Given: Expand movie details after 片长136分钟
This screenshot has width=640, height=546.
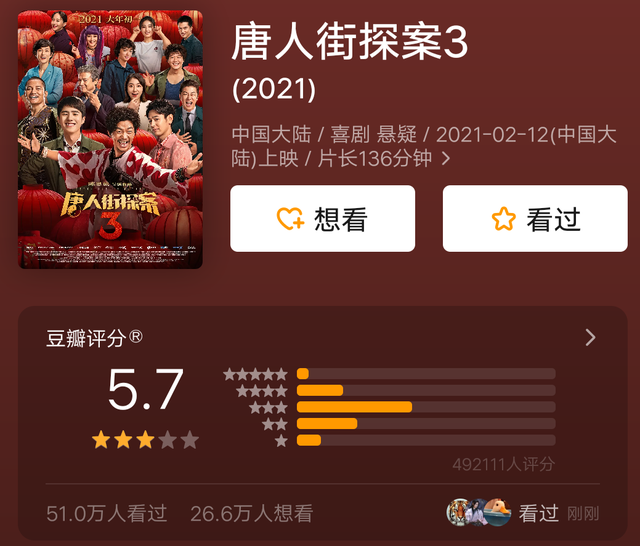Looking at the screenshot, I should coord(446,159).
